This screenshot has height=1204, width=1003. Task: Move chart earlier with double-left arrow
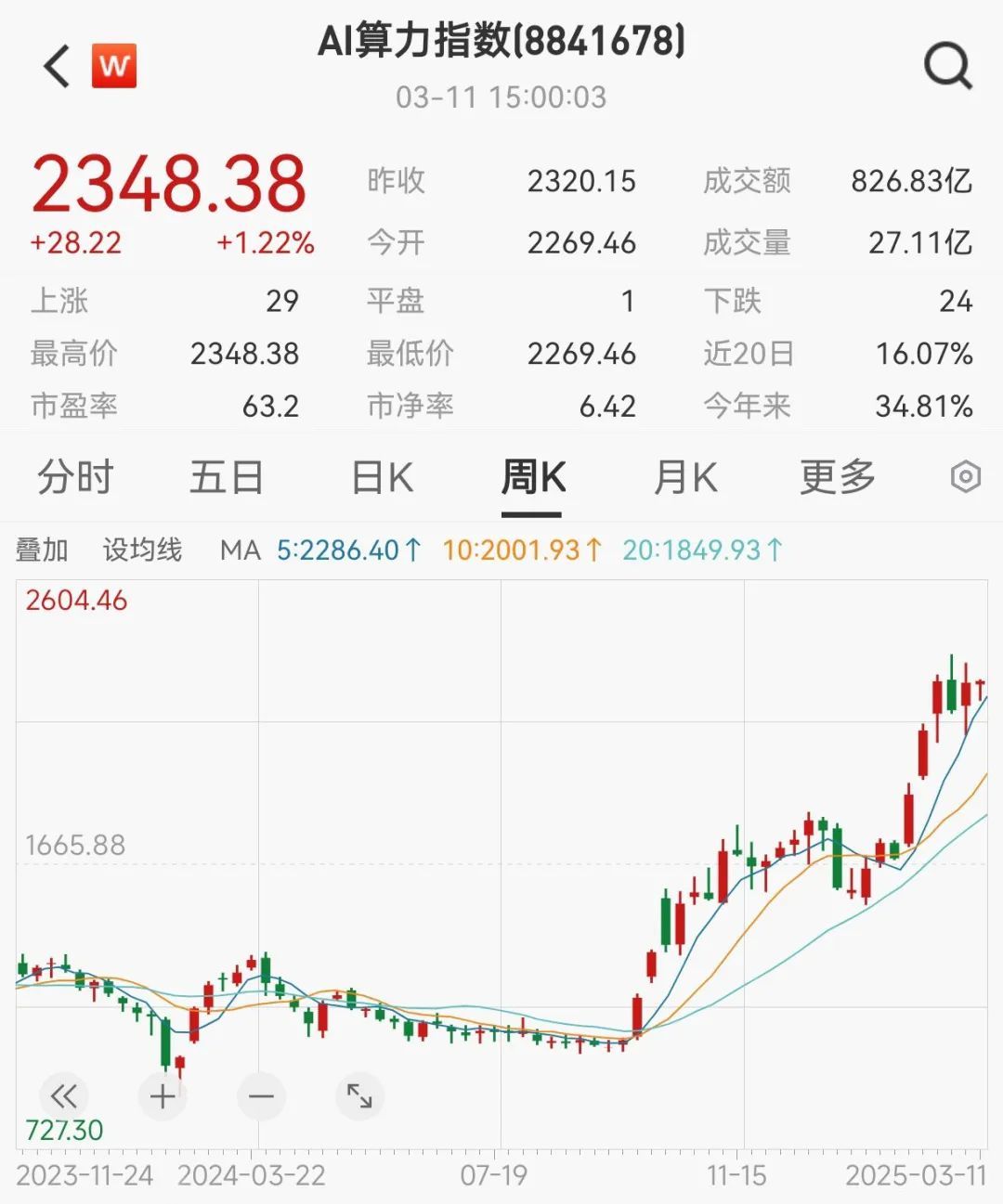[64, 1096]
